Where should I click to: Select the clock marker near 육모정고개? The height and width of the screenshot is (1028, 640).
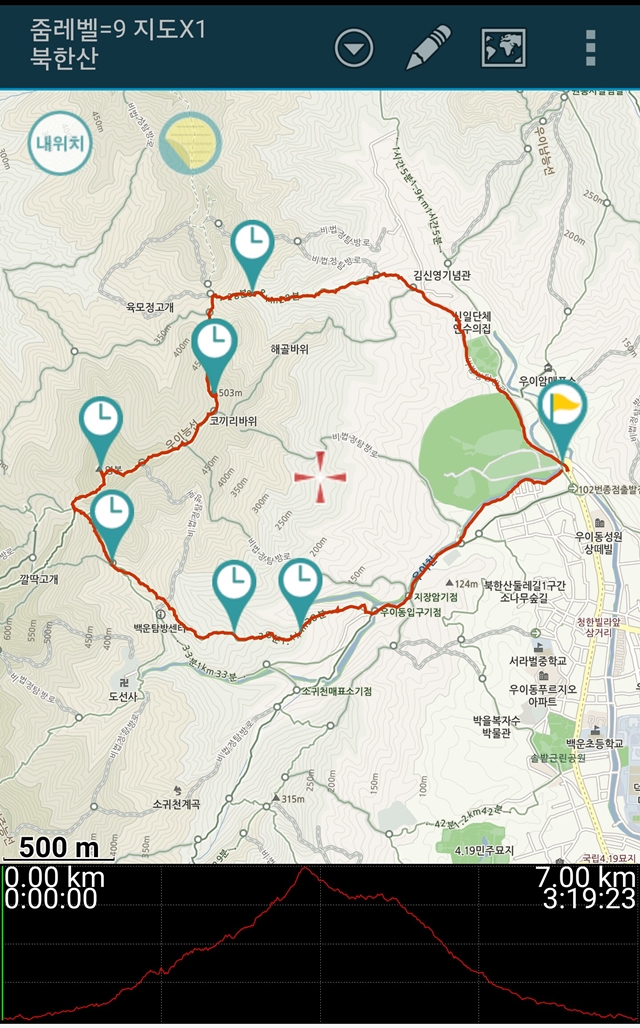[252, 246]
